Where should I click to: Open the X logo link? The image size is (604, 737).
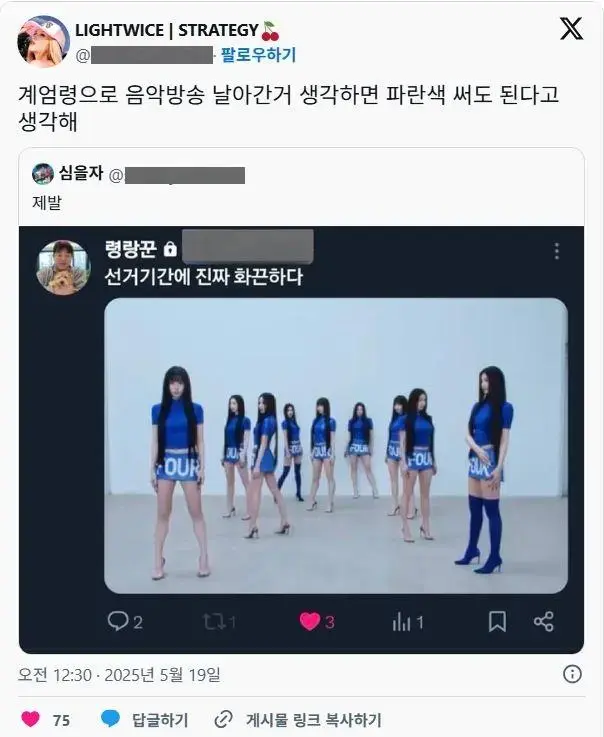571,29
